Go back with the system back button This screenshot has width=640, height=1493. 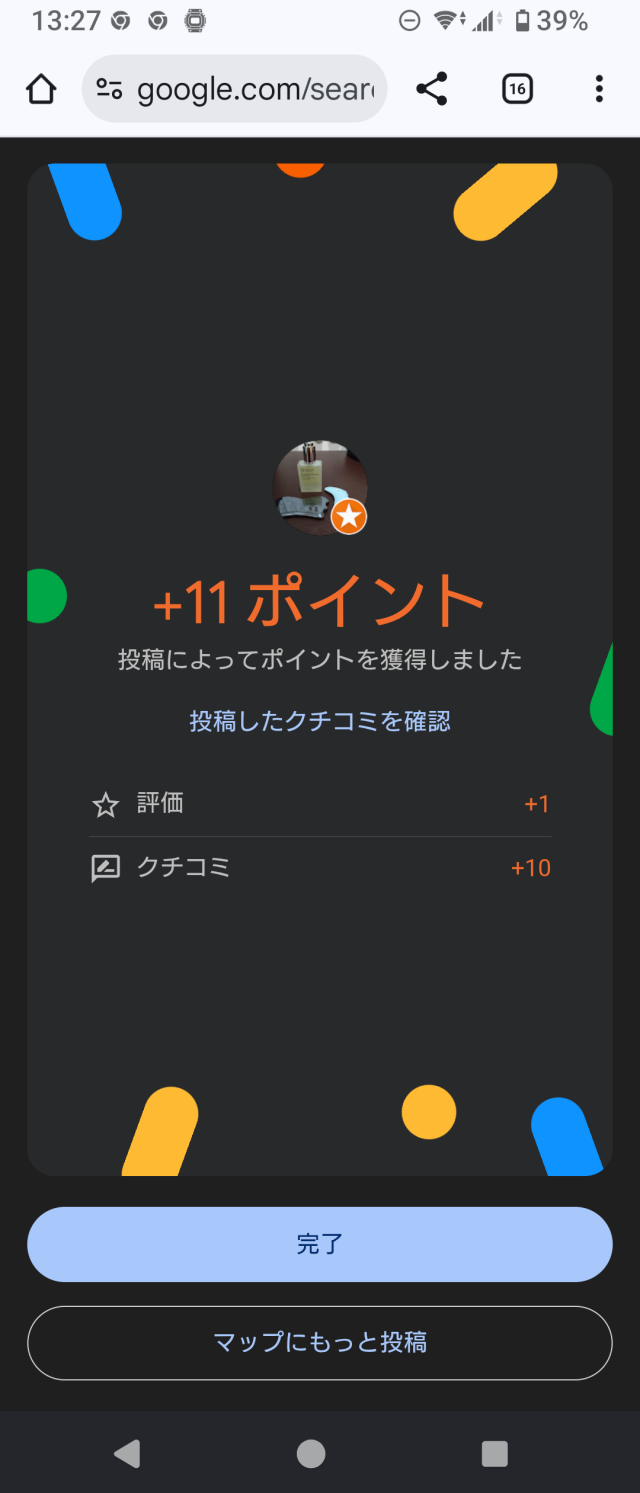pos(127,1453)
